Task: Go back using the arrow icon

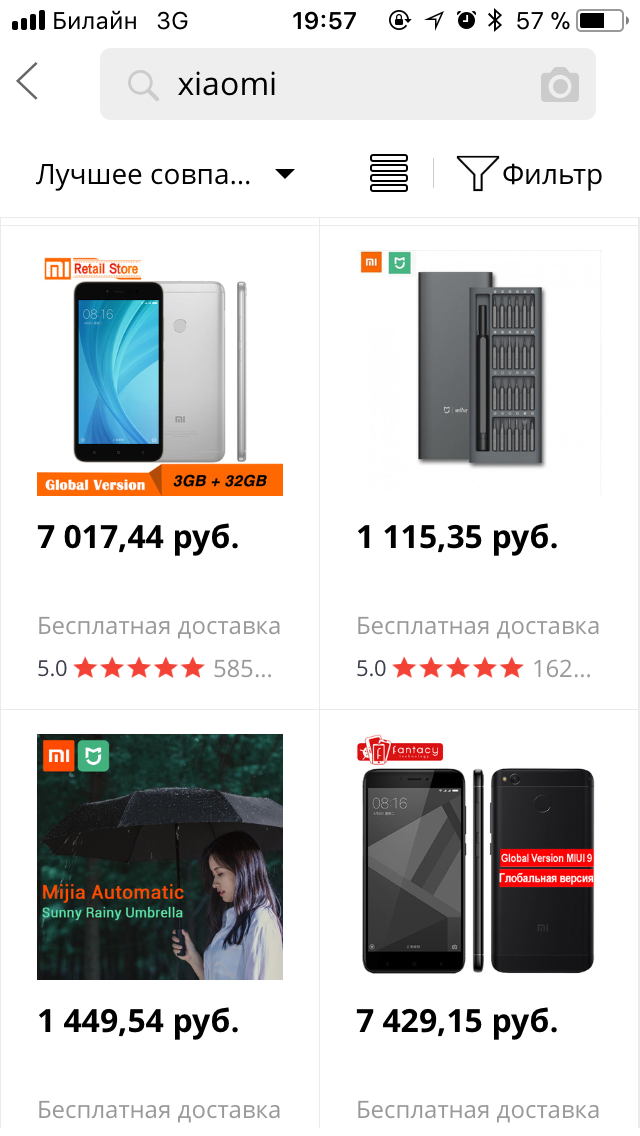Action: (28, 82)
